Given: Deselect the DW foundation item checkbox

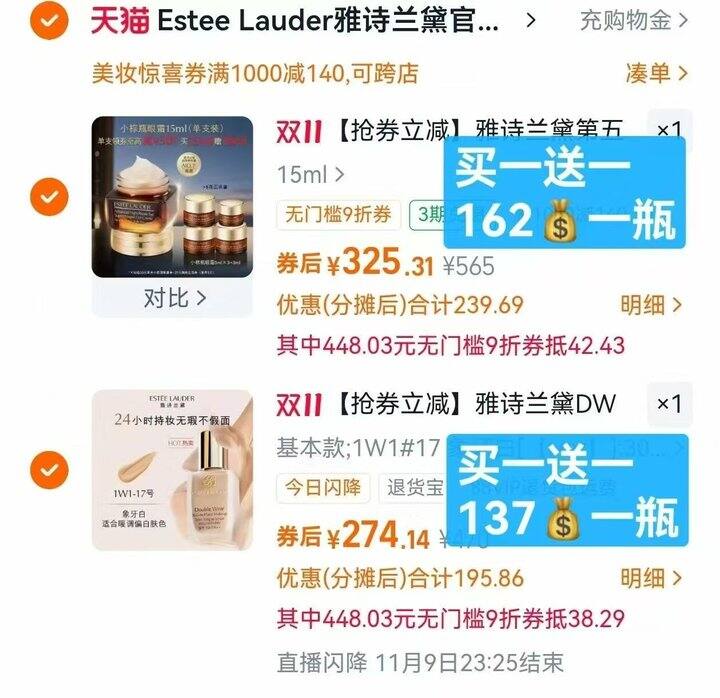Looking at the screenshot, I should (48, 468).
